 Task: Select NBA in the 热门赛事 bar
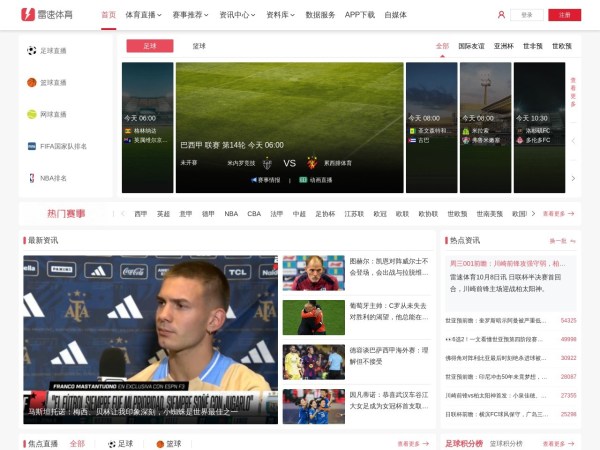coord(231,213)
